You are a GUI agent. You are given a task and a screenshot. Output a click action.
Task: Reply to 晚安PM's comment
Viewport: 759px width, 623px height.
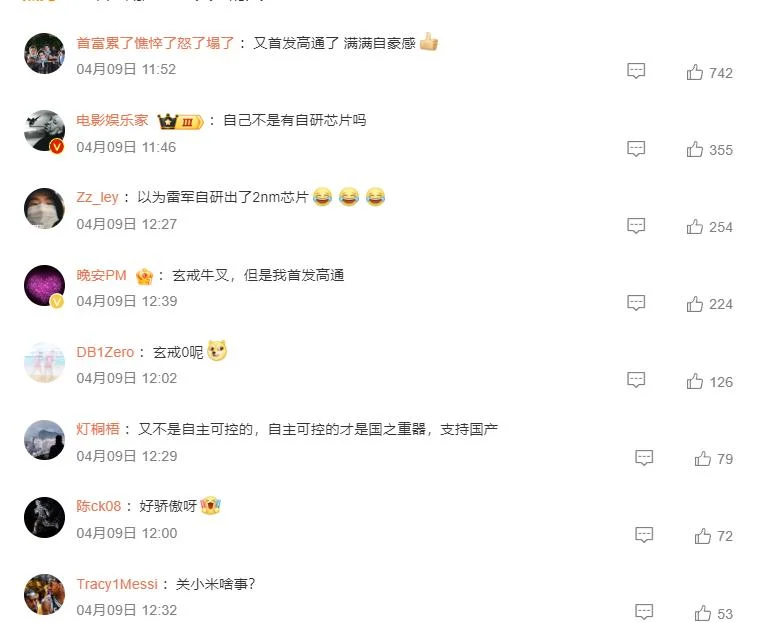pos(636,303)
